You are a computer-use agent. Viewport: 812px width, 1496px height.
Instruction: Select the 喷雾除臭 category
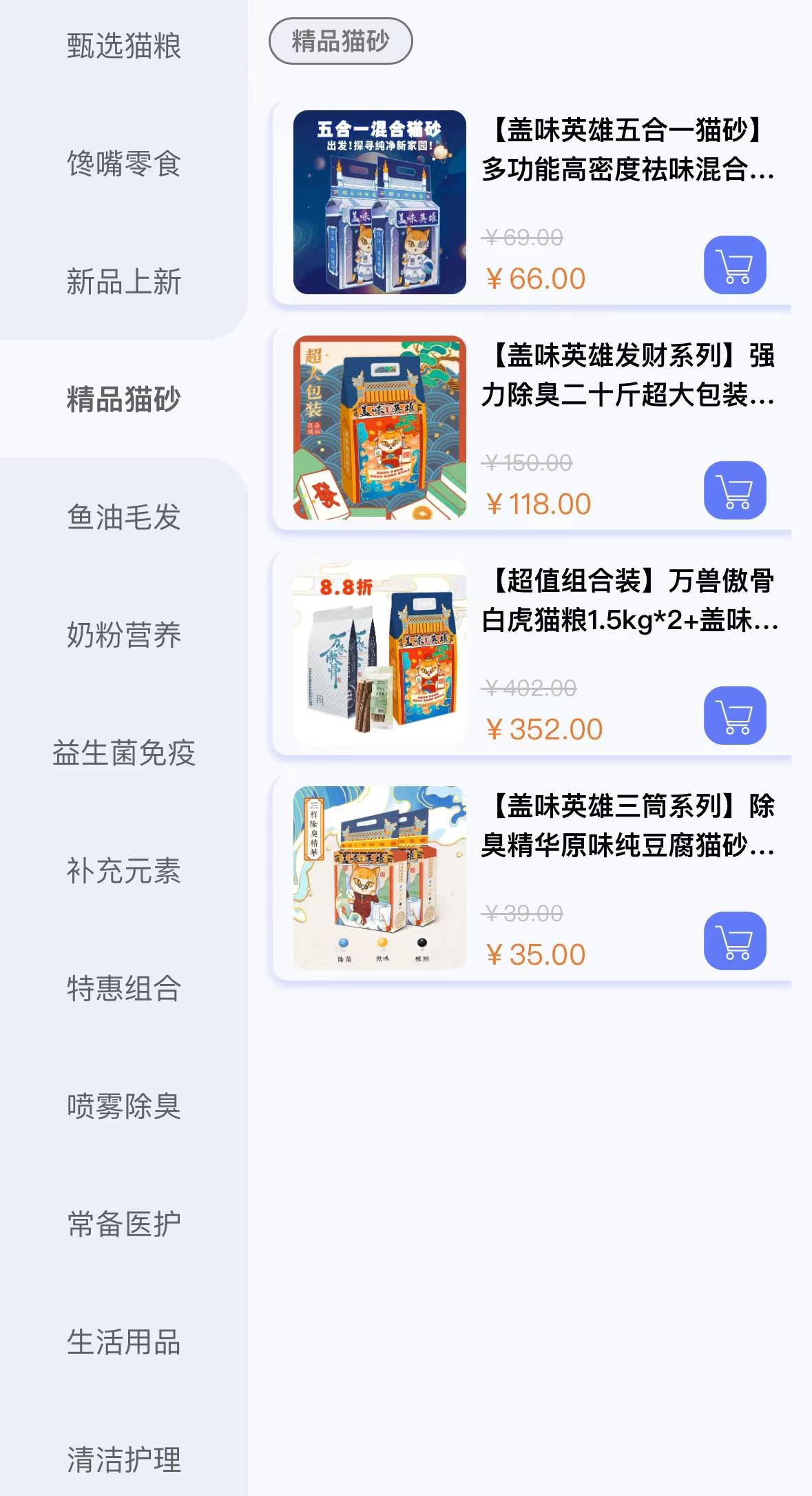(124, 1106)
